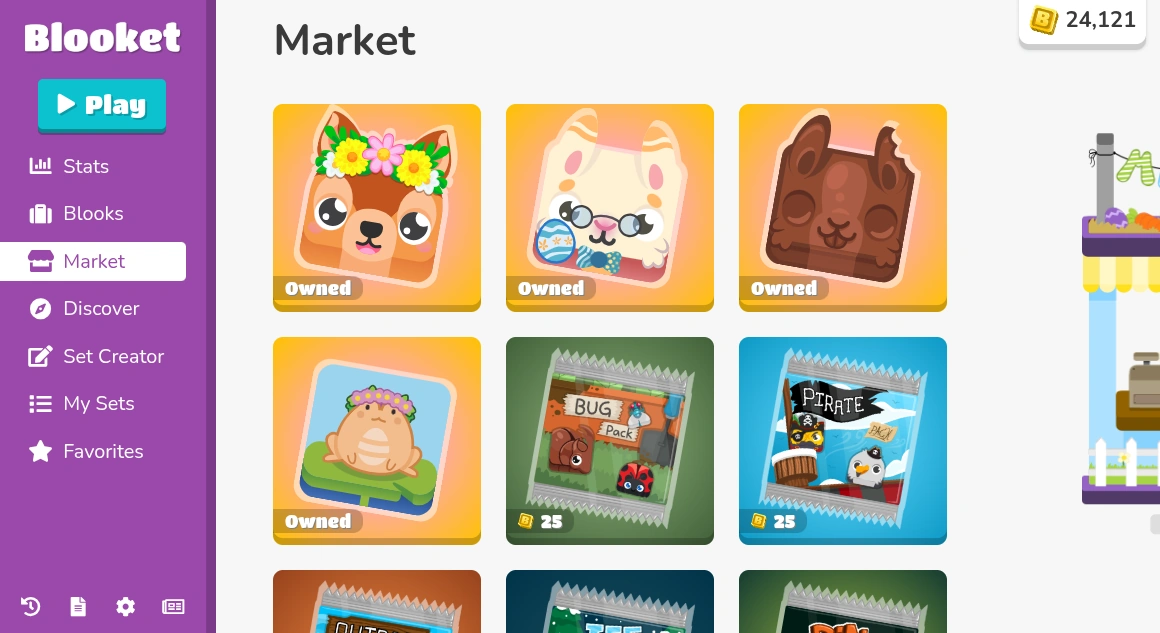The width and height of the screenshot is (1160, 633).
Task: Select the owned chocolate bunny blook
Action: [843, 207]
